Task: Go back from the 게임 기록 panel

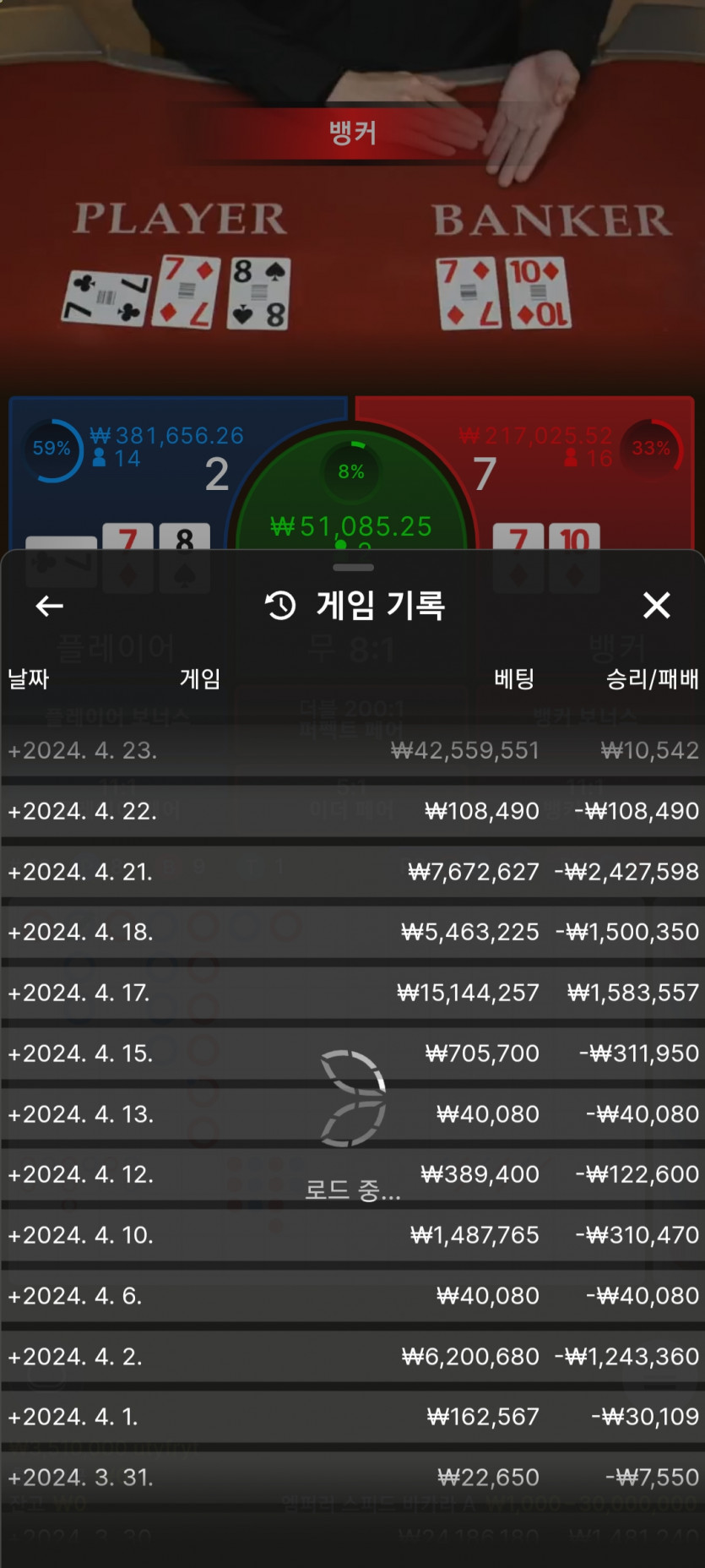Action: (50, 606)
